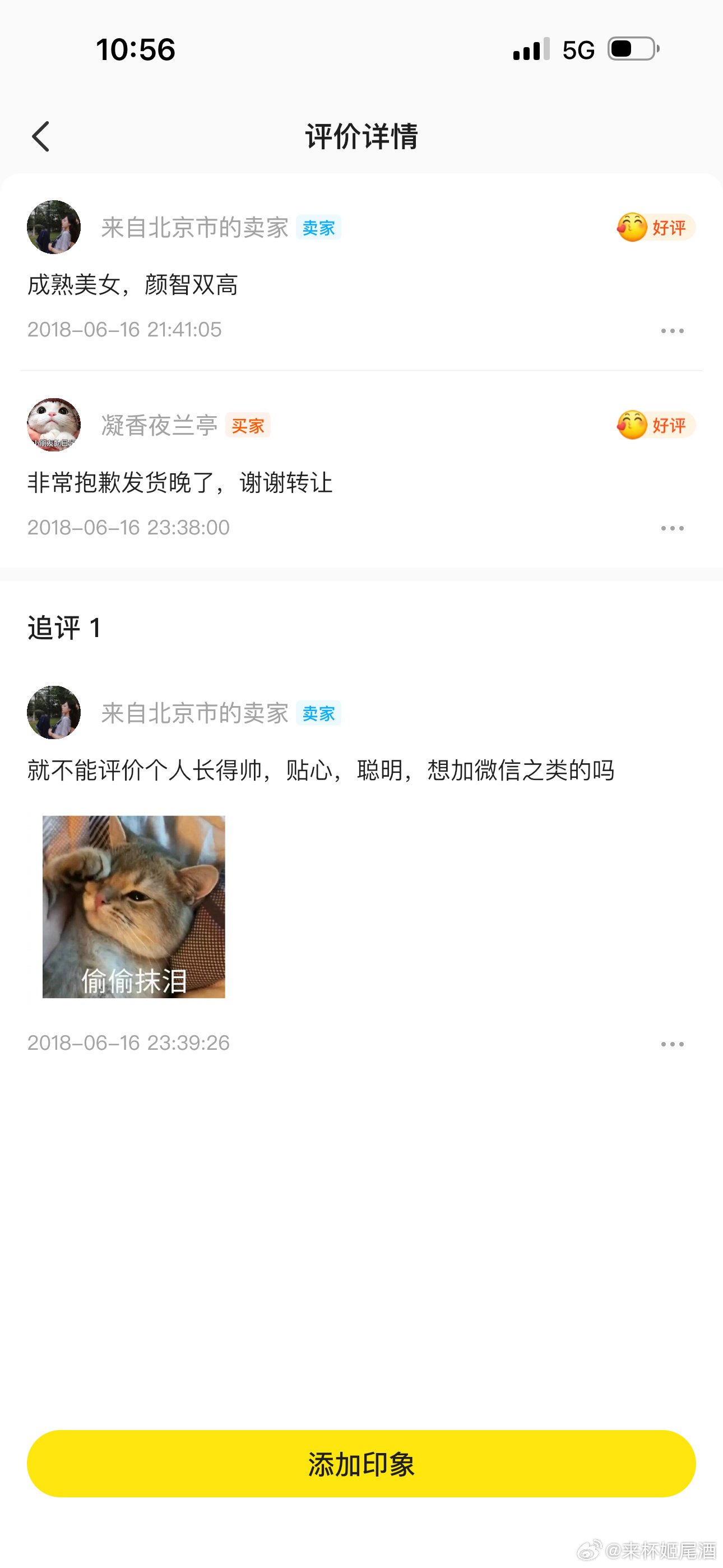The height and width of the screenshot is (1568, 723).
Task: Open more options for the 21:41:05 review
Action: [x=672, y=330]
